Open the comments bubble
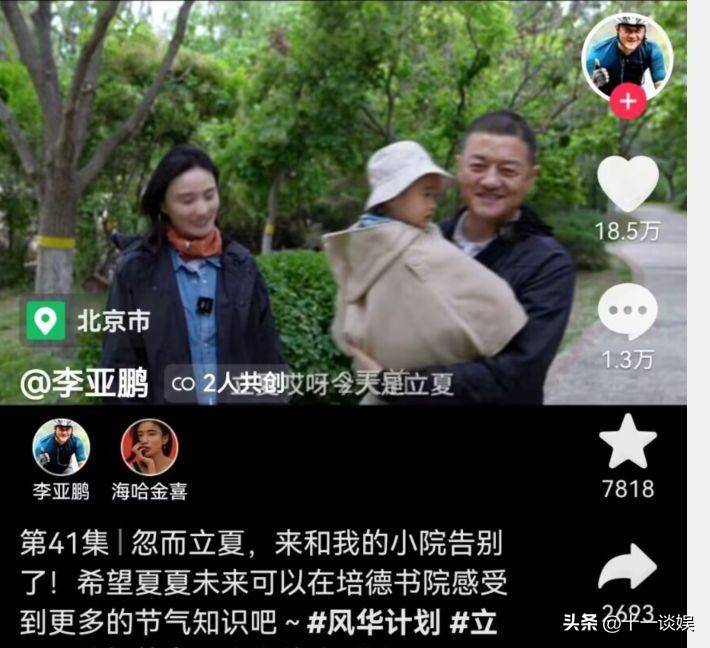Screen dimensions: 710x648 [x=628, y=312]
